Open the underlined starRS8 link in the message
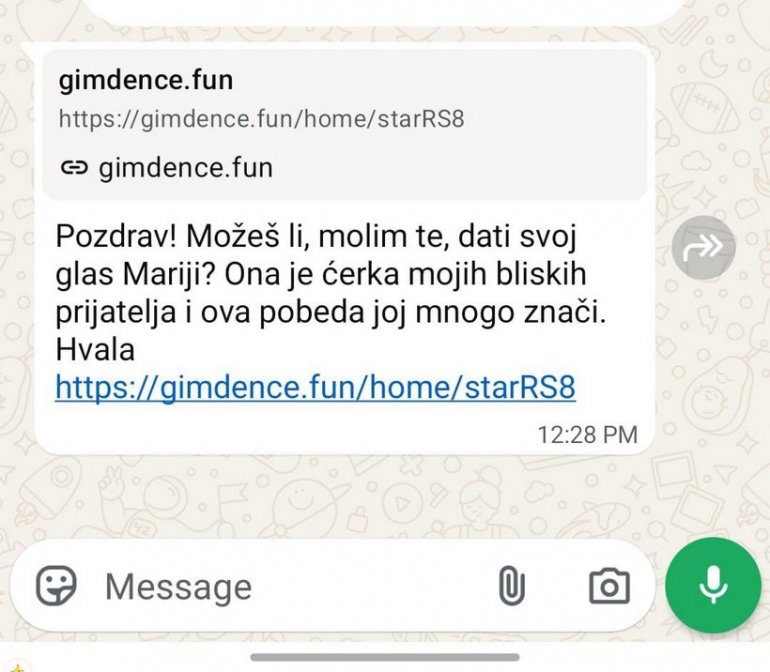Viewport: 770px width, 672px height. pos(315,387)
